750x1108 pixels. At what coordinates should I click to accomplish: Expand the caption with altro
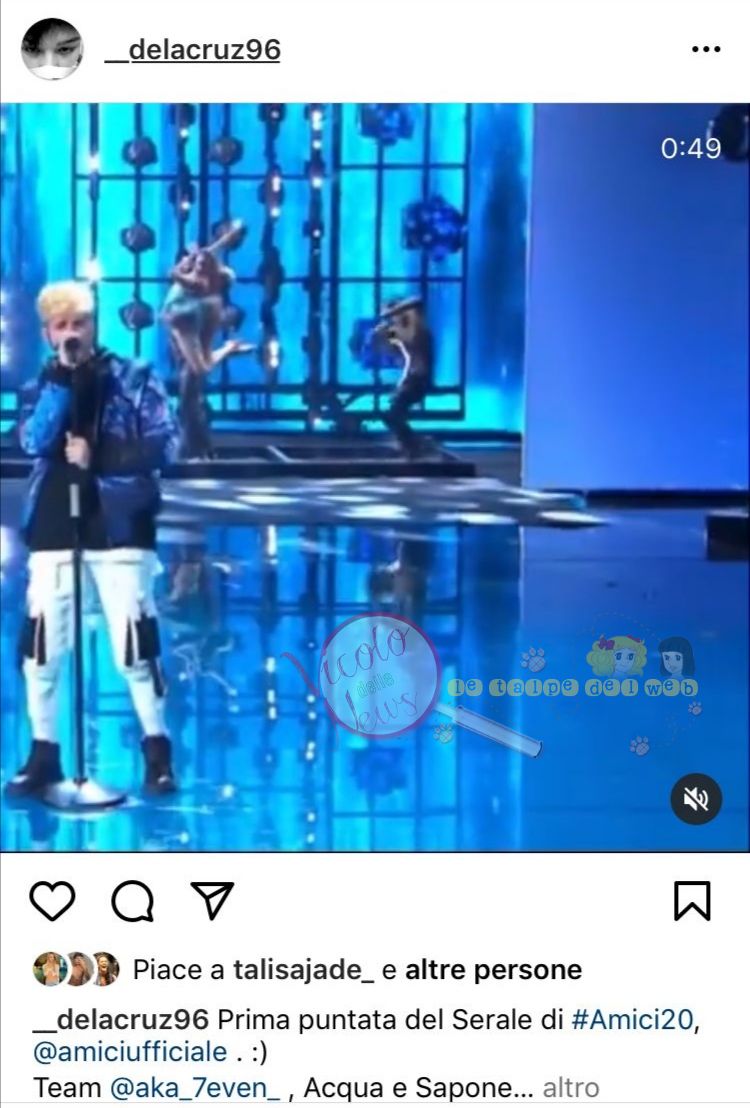coord(570,1087)
